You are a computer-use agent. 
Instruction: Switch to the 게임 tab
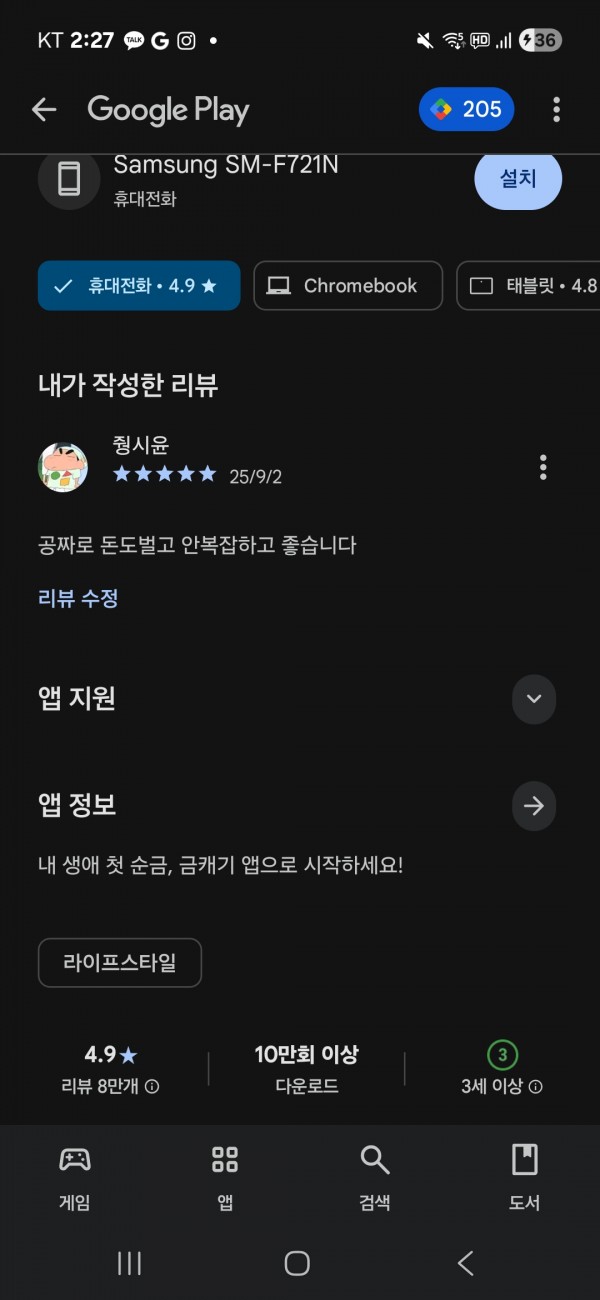point(75,1178)
